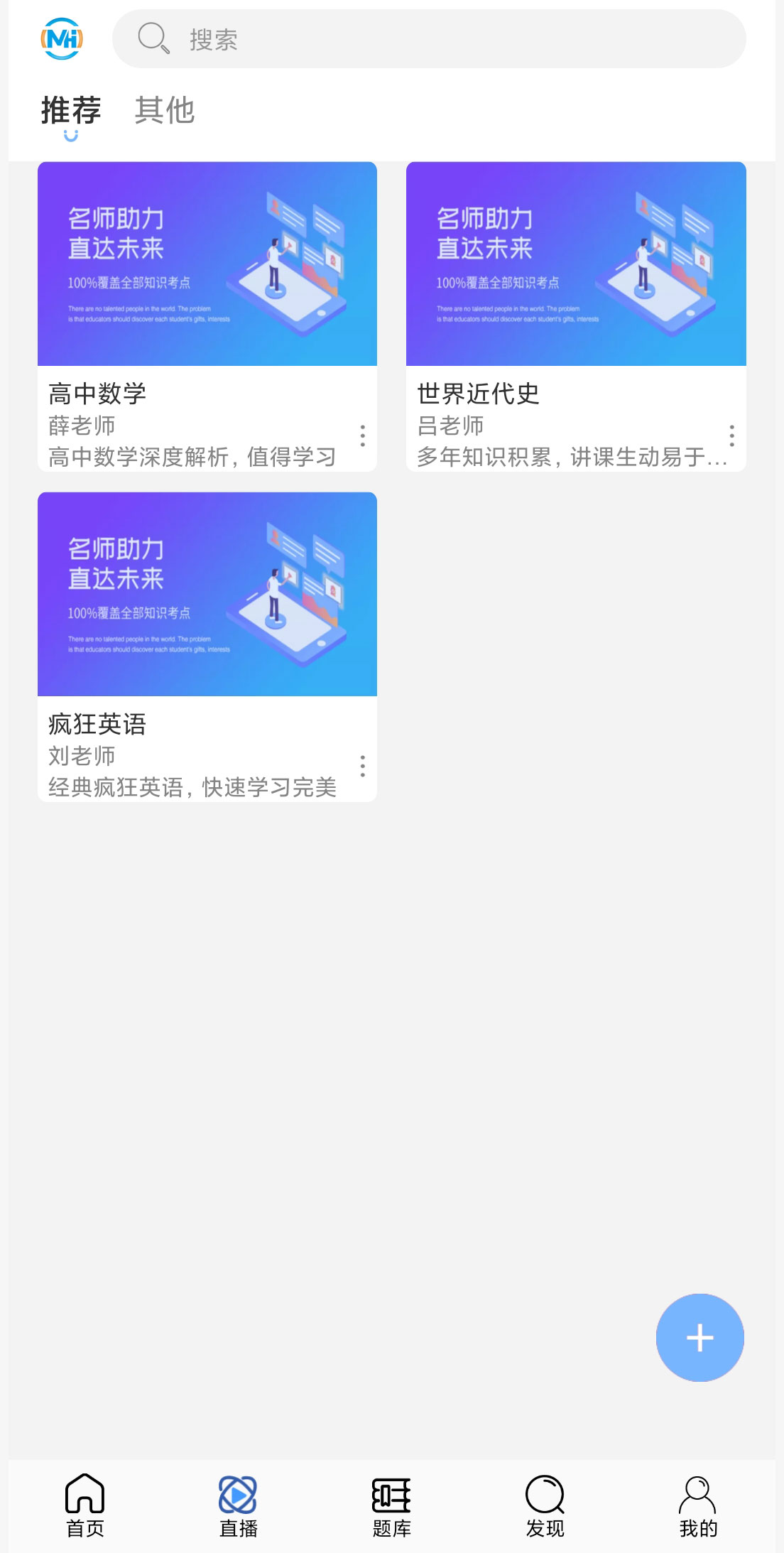The image size is (784, 1553).
Task: Switch to the 其他 tab
Action: 165,111
